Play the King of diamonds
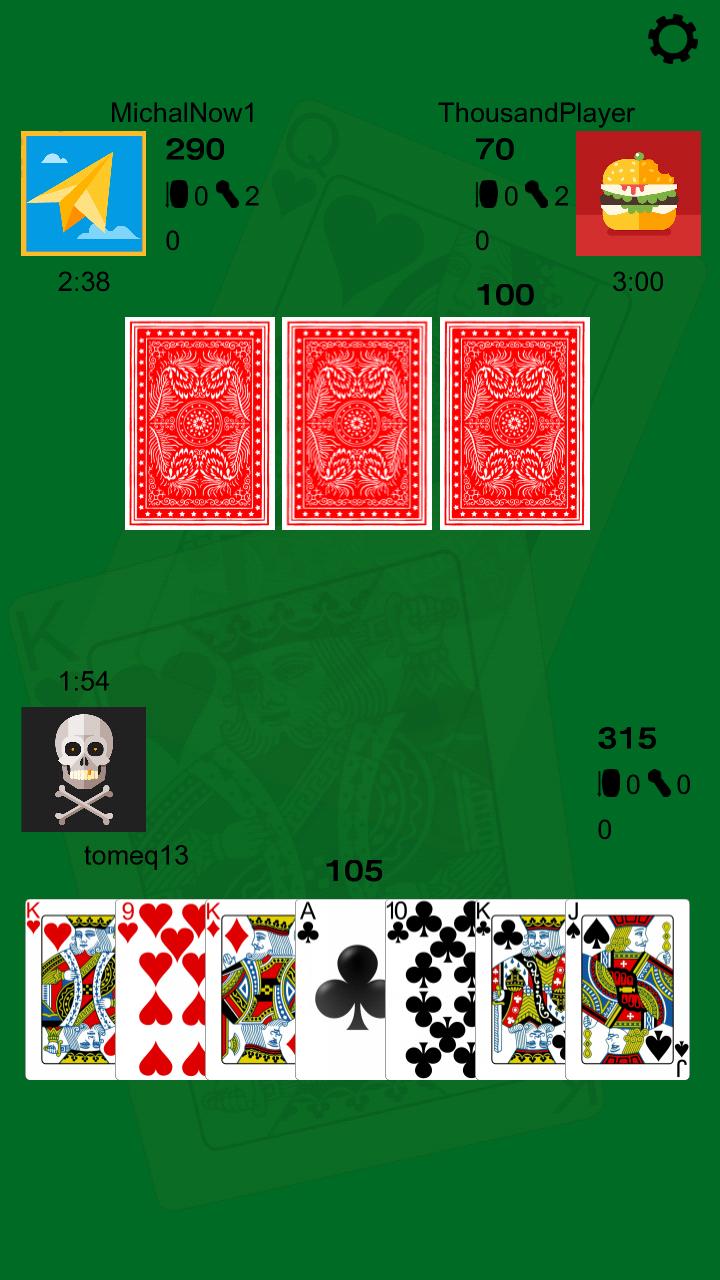Image resolution: width=720 pixels, height=1280 pixels. [250, 990]
